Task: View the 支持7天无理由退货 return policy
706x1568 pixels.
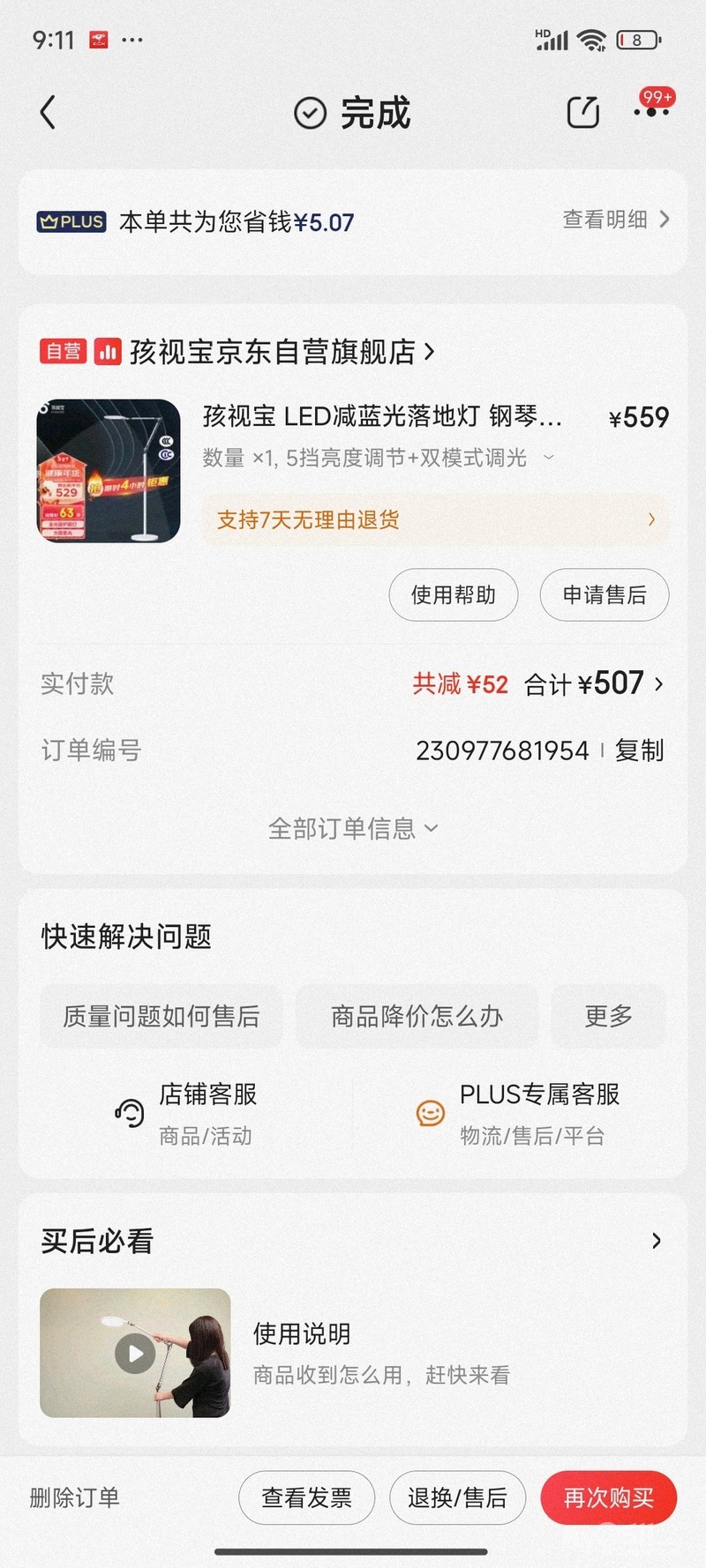Action: 435,519
